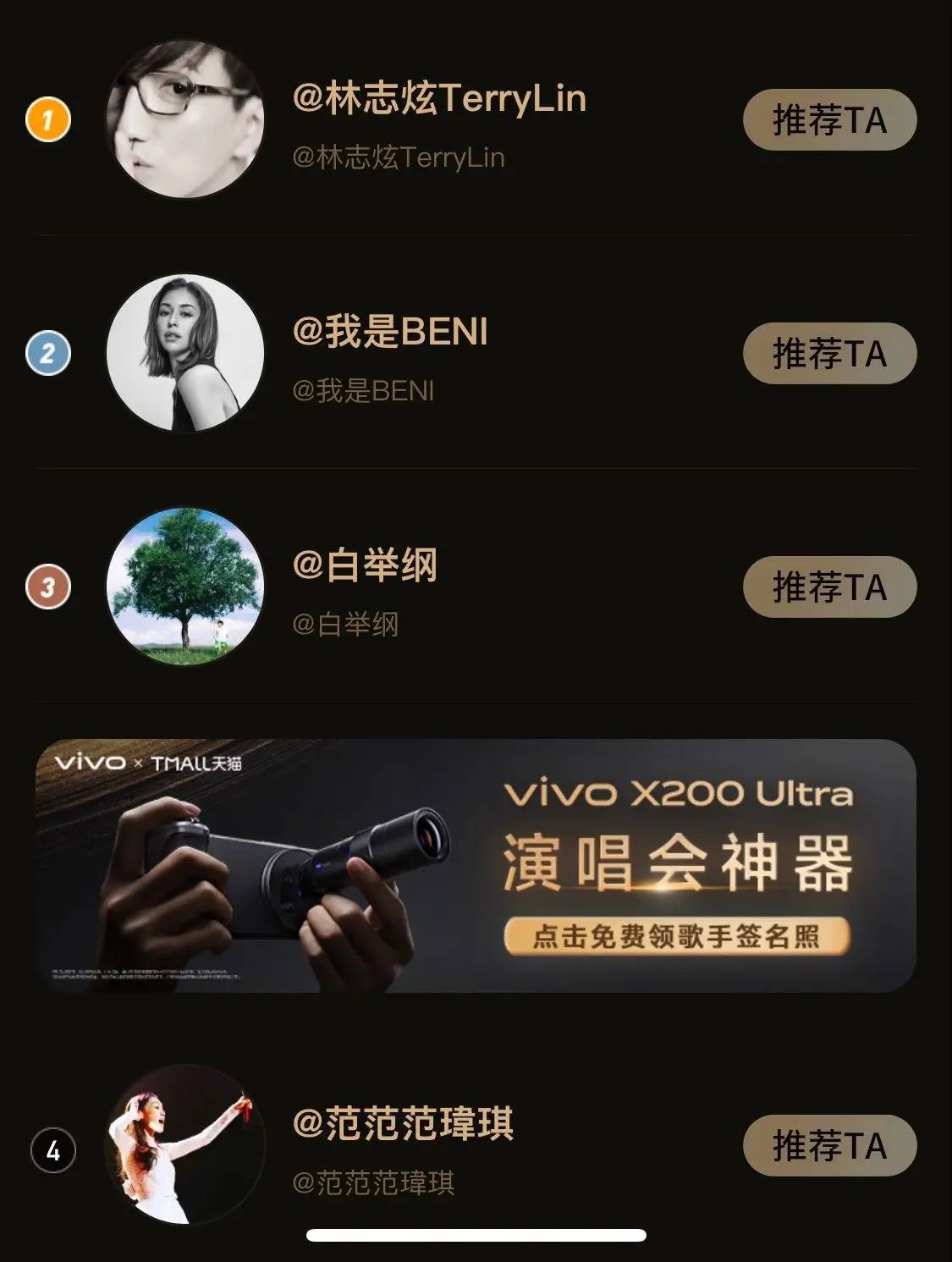Recommend 林志炫TerryLin with 推荐TA button

pos(829,120)
